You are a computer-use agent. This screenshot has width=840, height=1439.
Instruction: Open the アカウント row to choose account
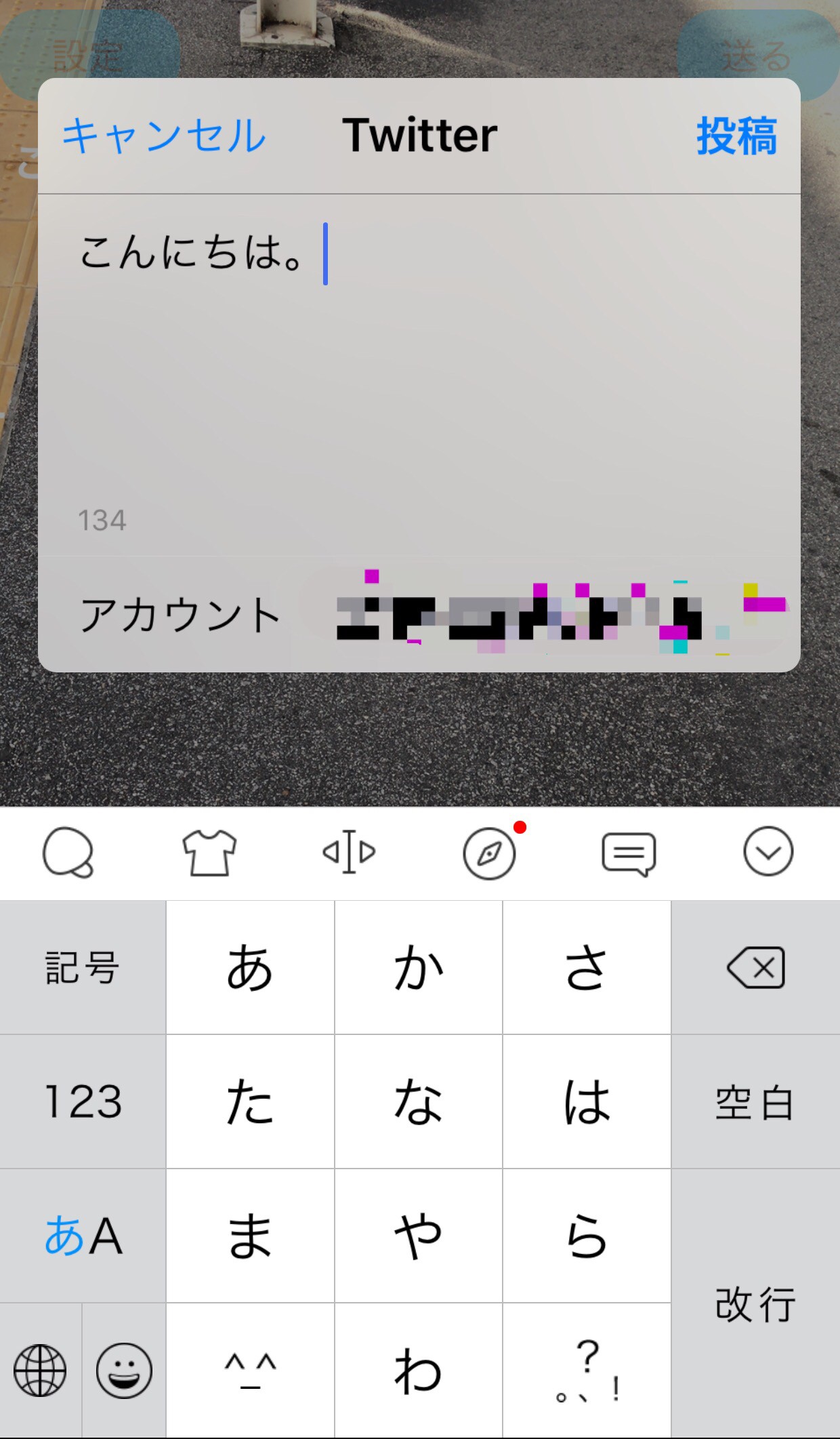tap(419, 615)
